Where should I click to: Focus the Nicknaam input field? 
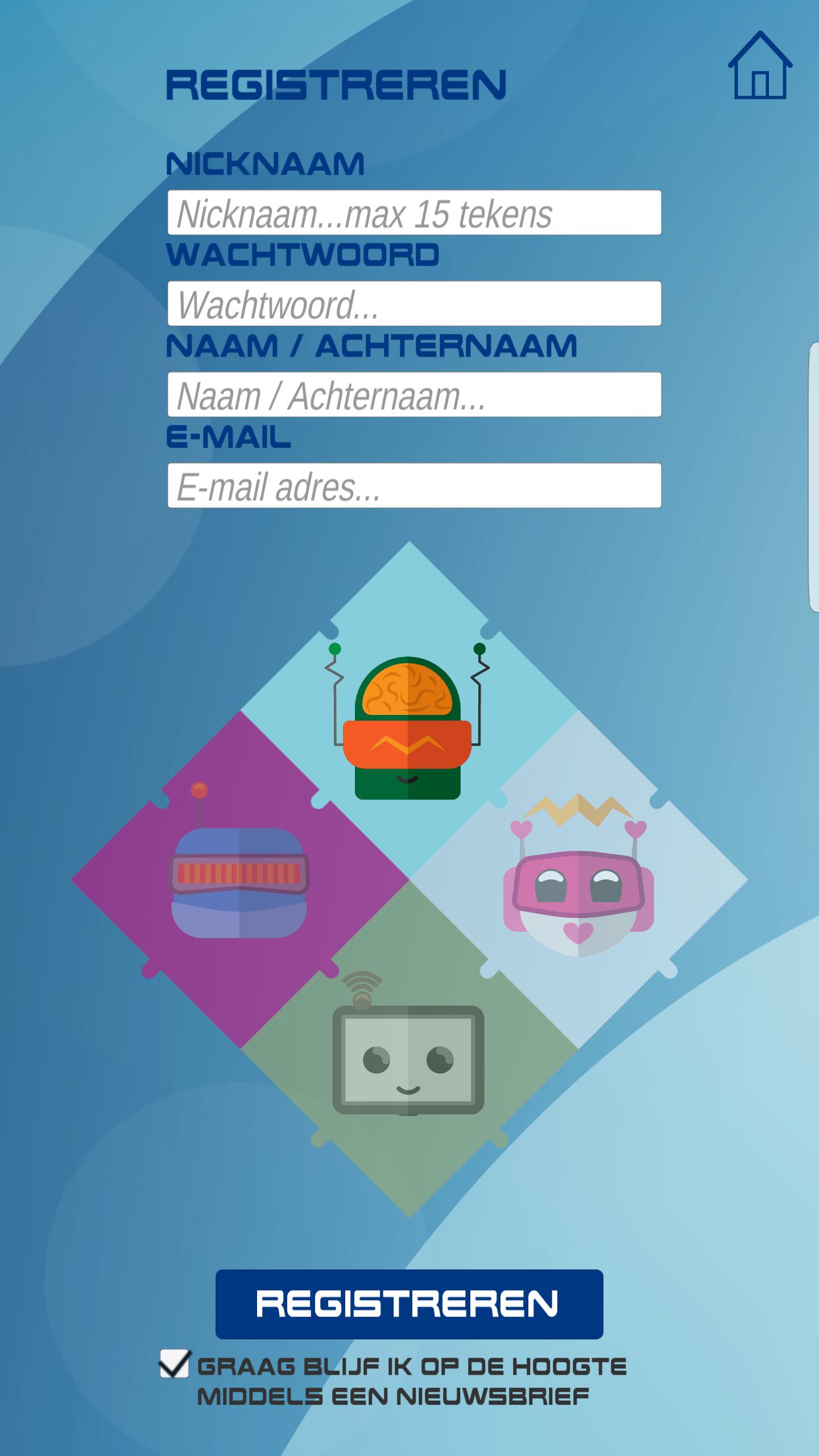click(414, 213)
